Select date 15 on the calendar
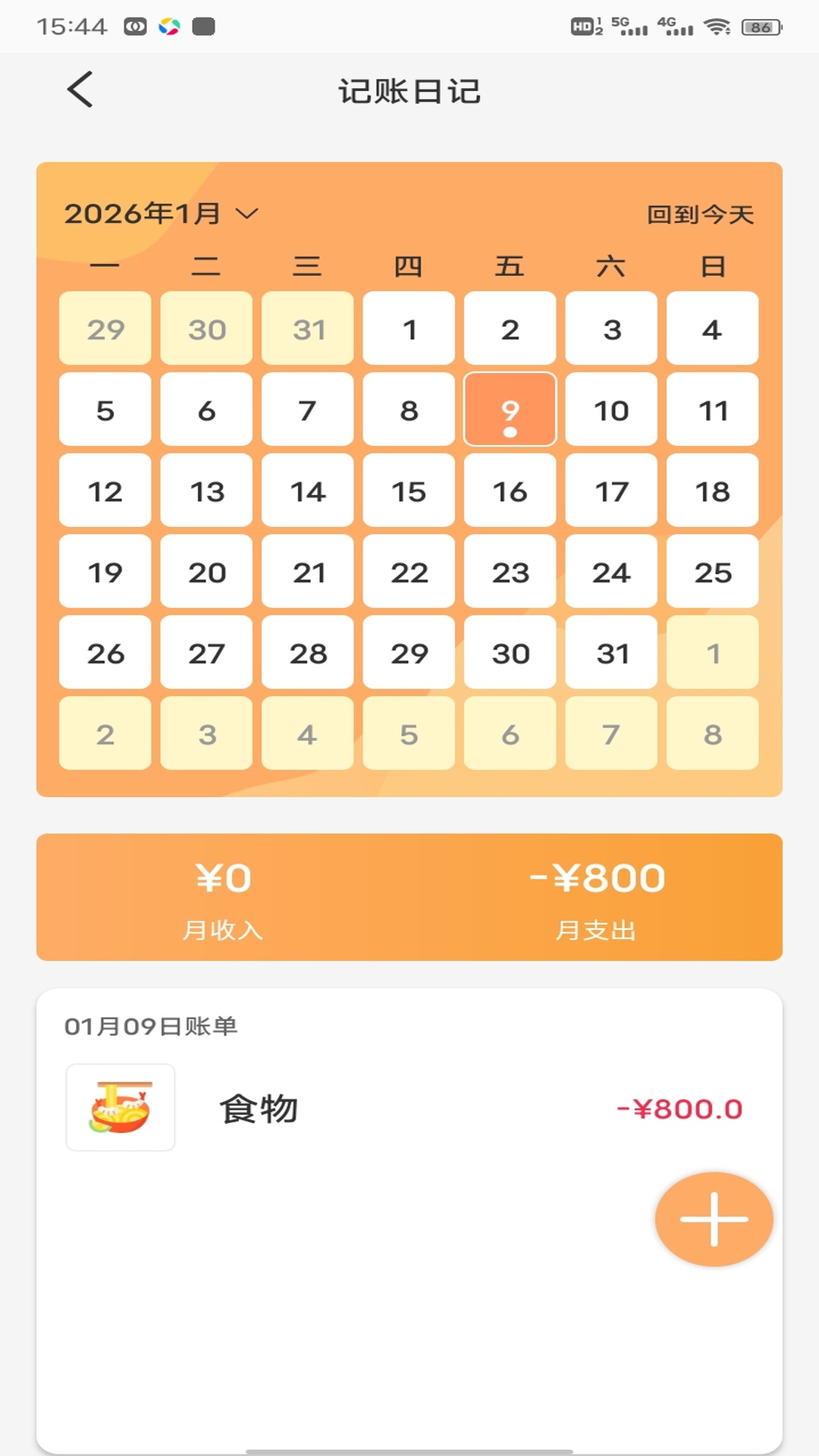This screenshot has height=1456, width=819. tap(409, 491)
